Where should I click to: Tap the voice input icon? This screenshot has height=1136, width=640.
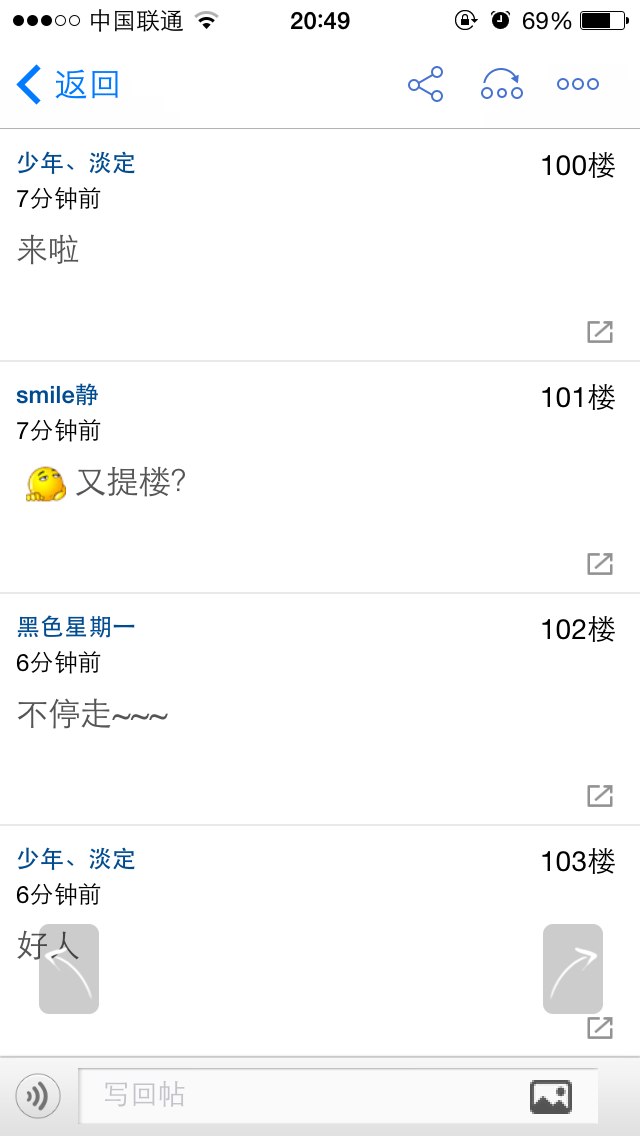(x=38, y=1095)
